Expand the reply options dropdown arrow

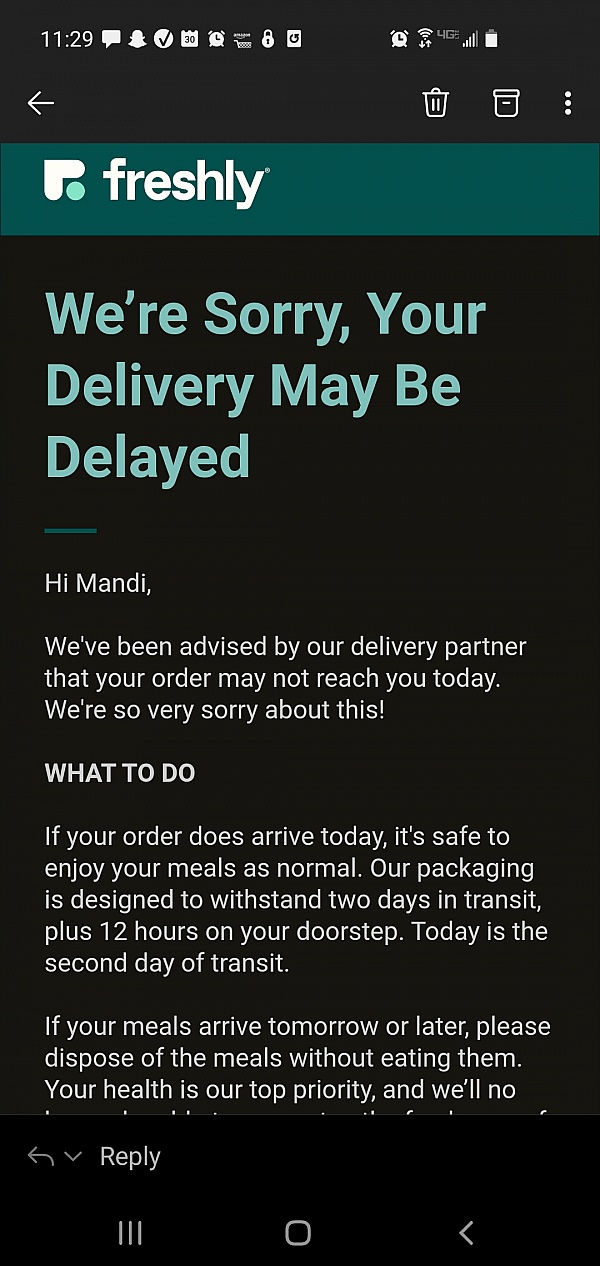click(x=72, y=1157)
